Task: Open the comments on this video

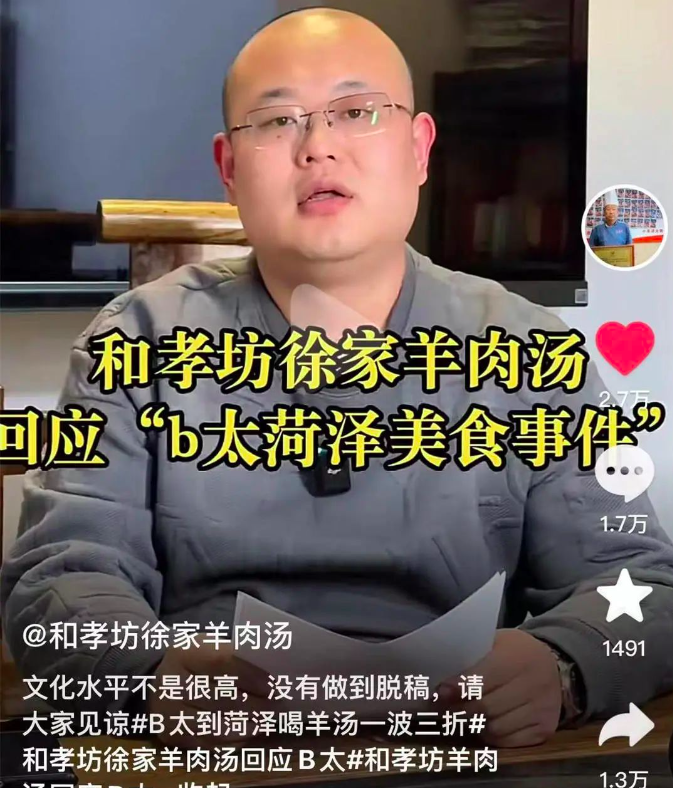Action: (x=624, y=474)
